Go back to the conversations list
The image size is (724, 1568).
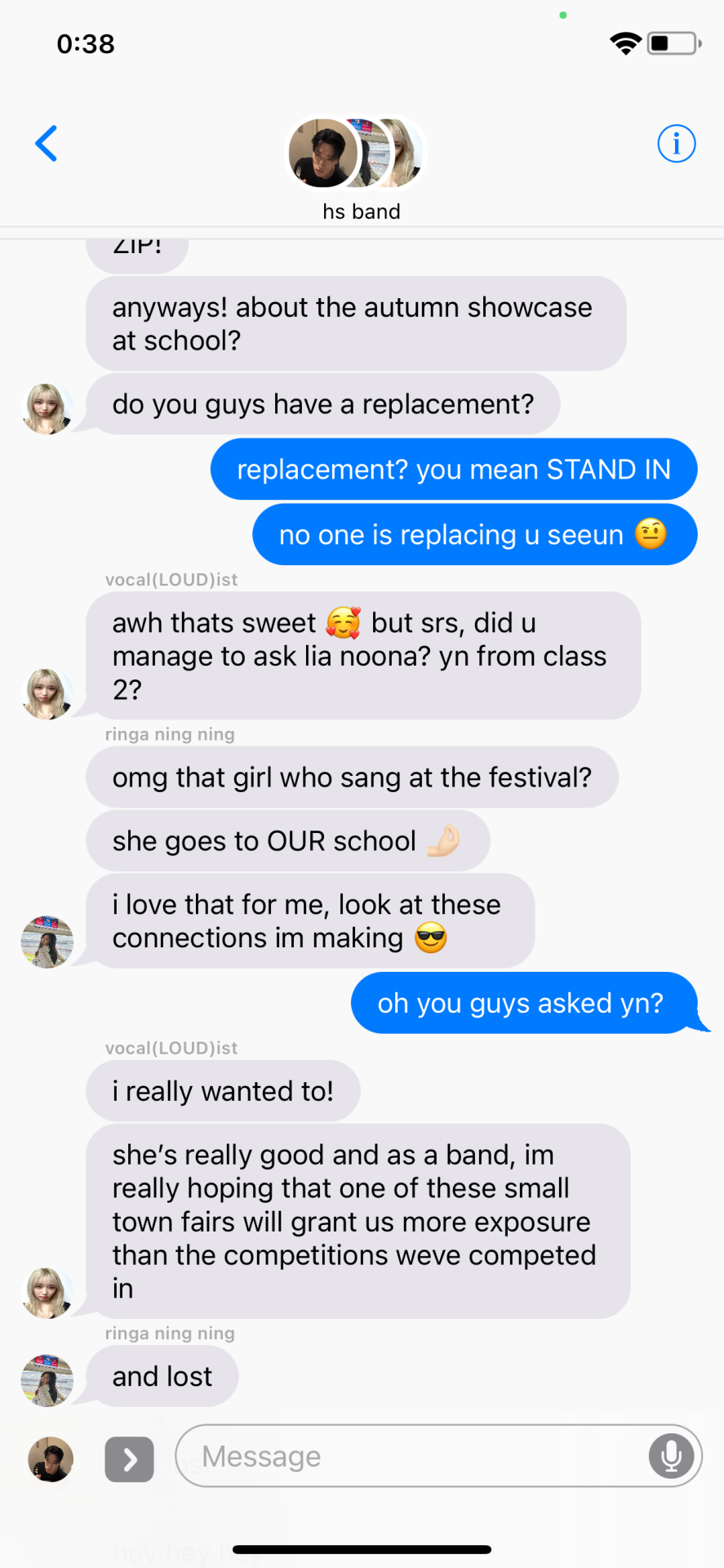click(47, 144)
